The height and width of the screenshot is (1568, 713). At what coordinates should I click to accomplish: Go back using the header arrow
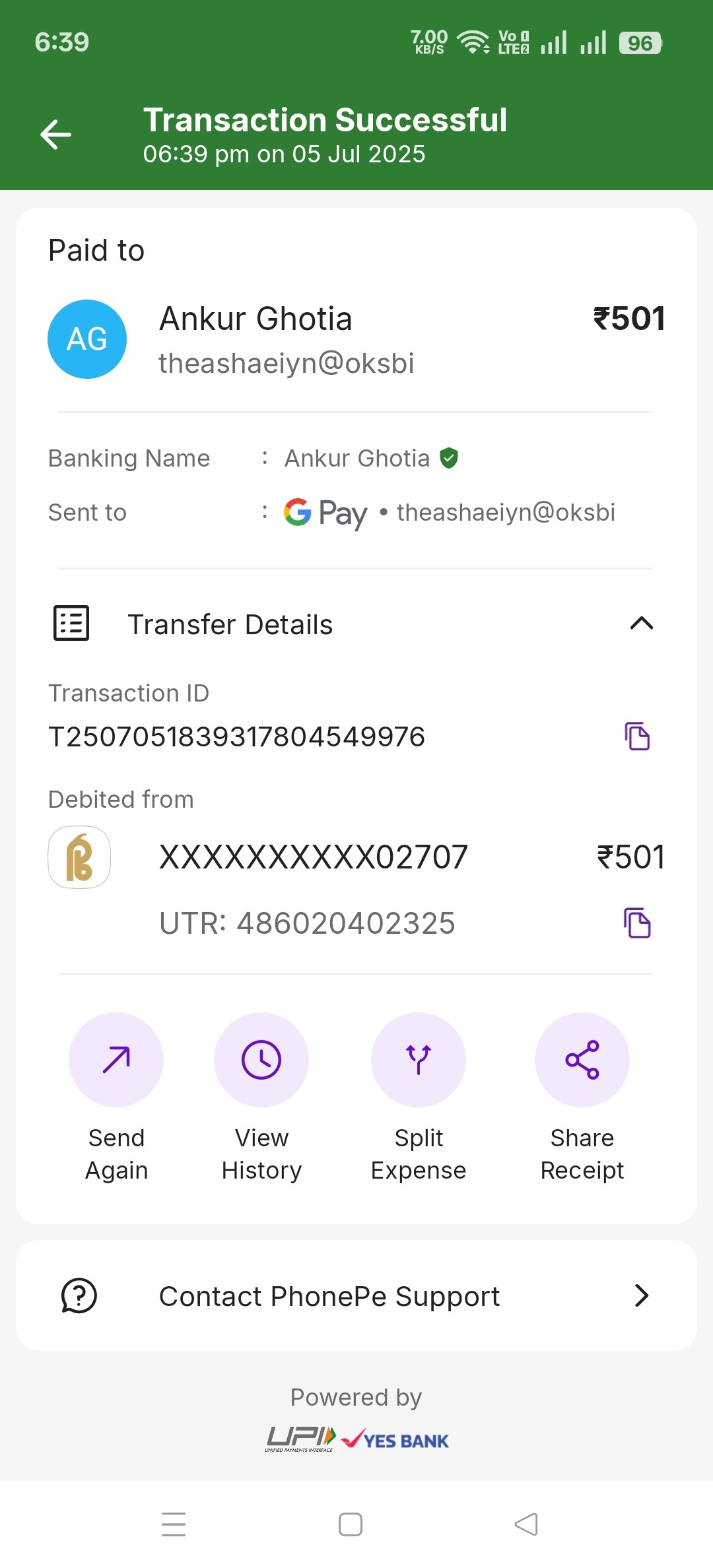point(55,135)
